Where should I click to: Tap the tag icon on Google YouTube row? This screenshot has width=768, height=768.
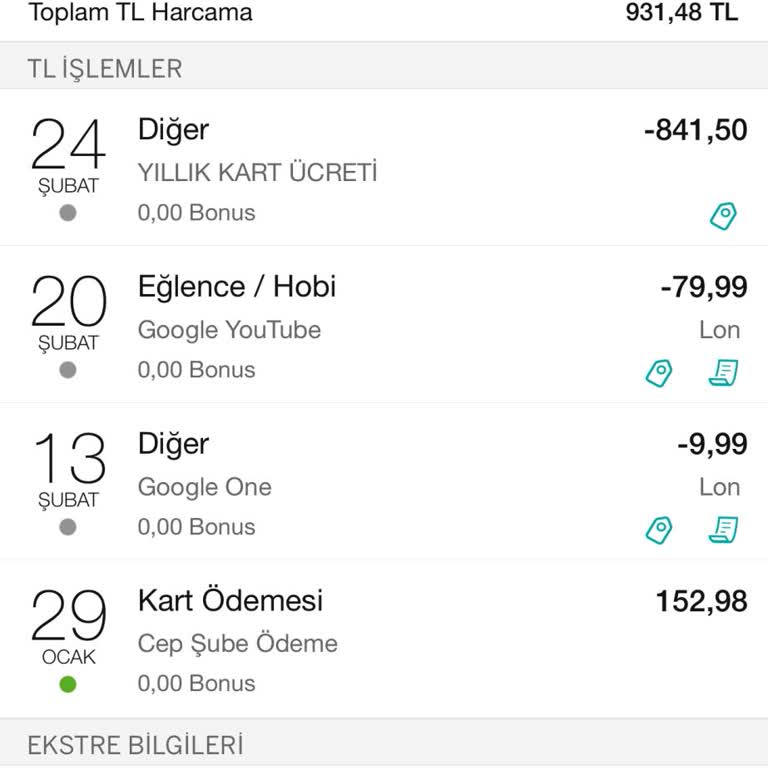click(659, 373)
